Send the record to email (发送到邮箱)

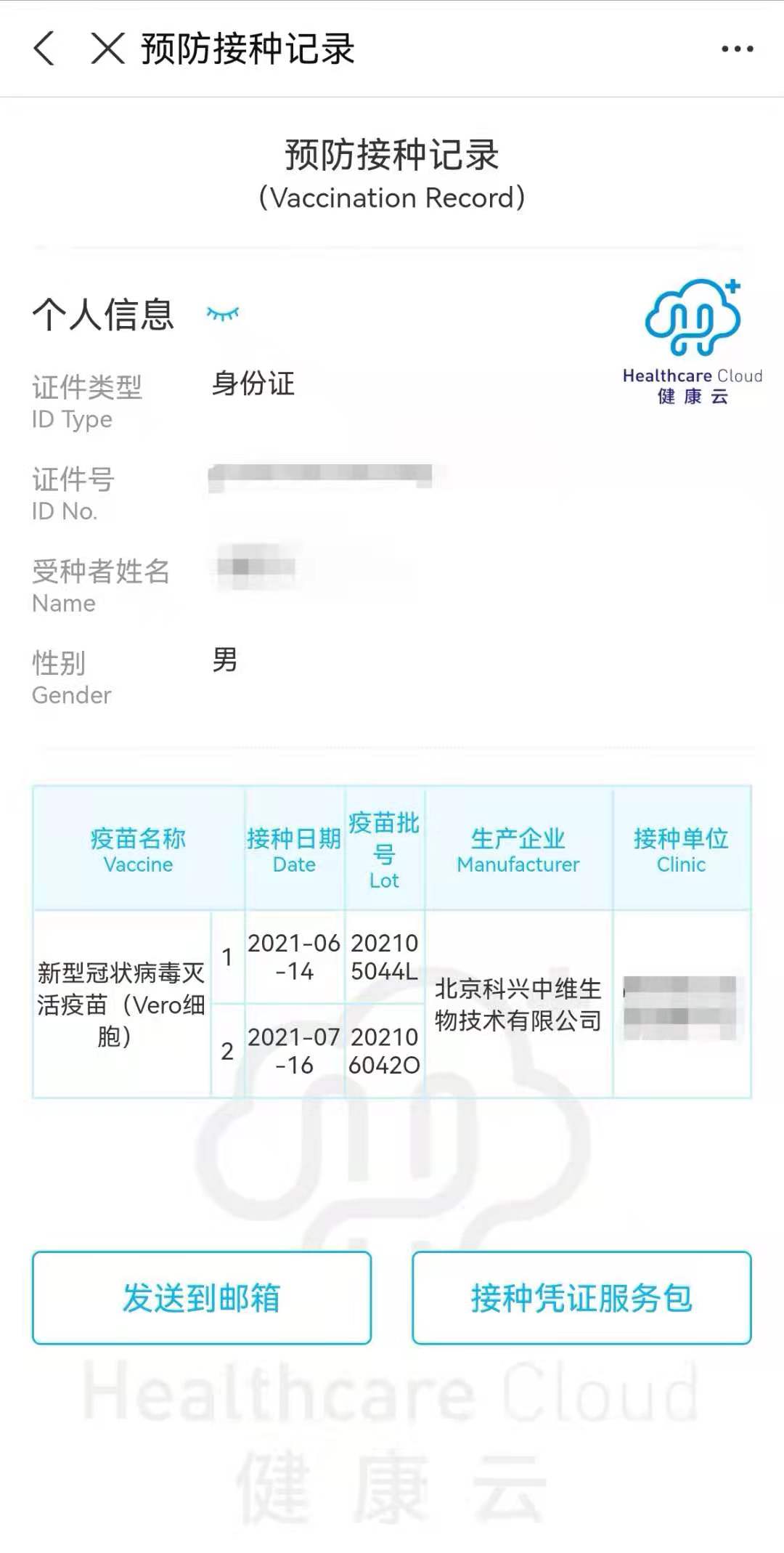(202, 1297)
